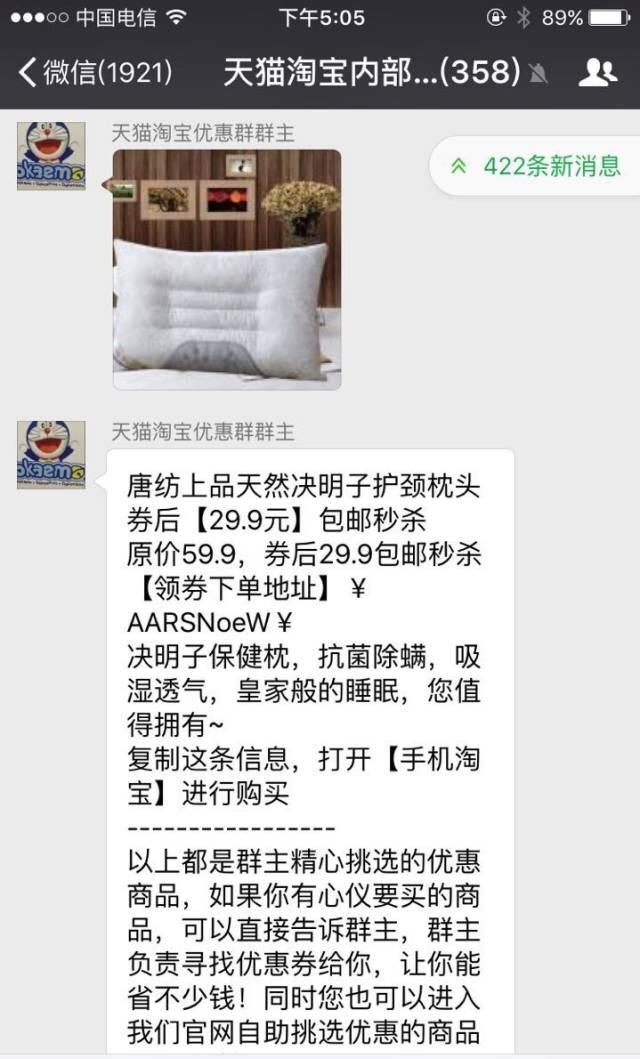
Task: Jump to the 422条新消息 unread messages
Action: click(x=537, y=166)
